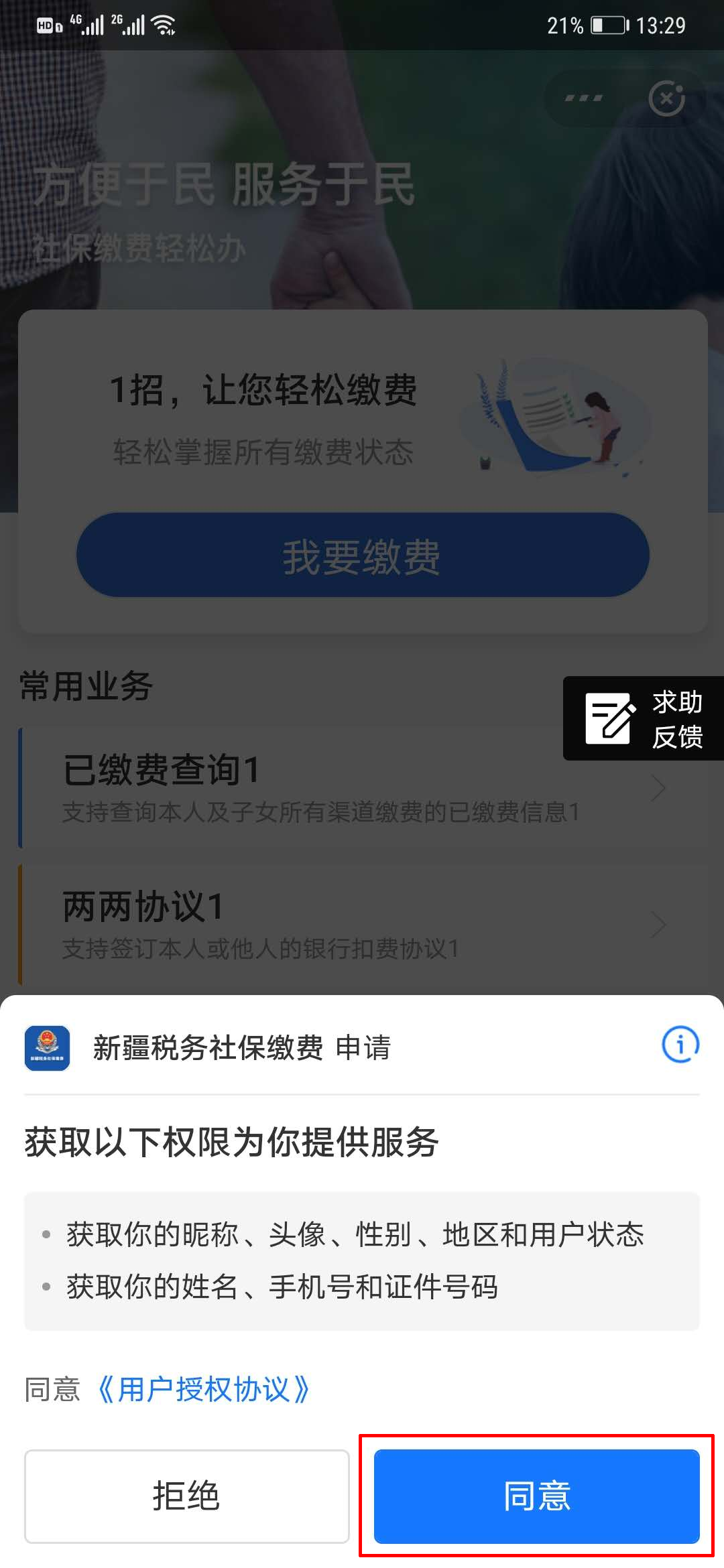Tap the info icon next to 新疆税务社保缴费 申请
This screenshot has height=1568, width=724.
click(680, 1044)
